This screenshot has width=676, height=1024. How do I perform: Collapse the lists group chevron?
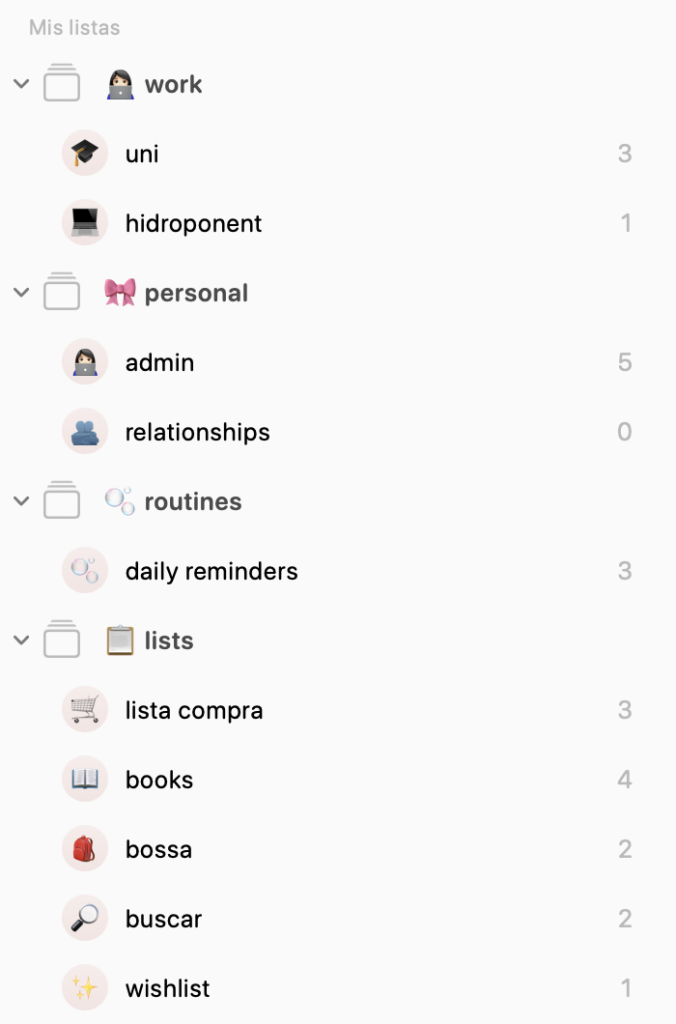21,640
